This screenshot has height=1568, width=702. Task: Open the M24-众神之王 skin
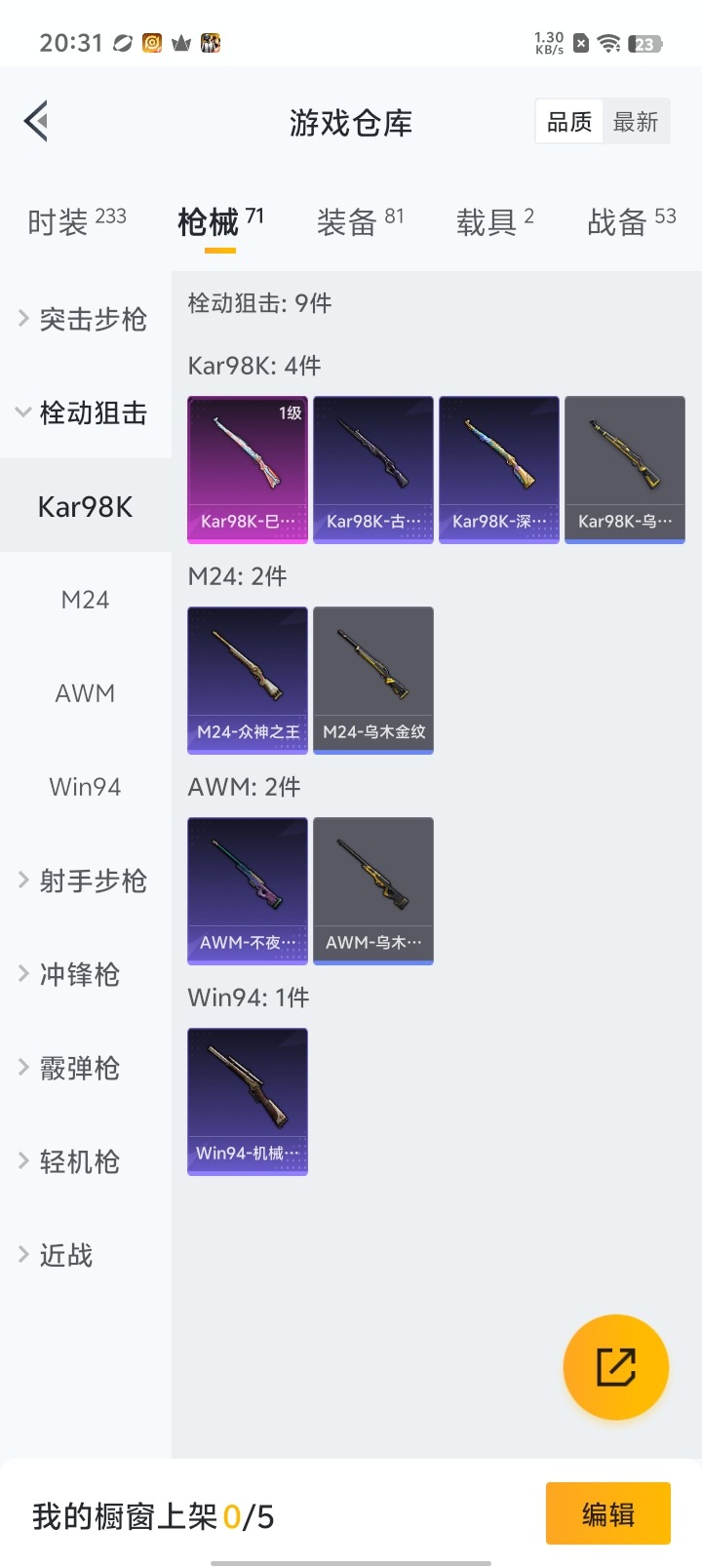coord(248,680)
